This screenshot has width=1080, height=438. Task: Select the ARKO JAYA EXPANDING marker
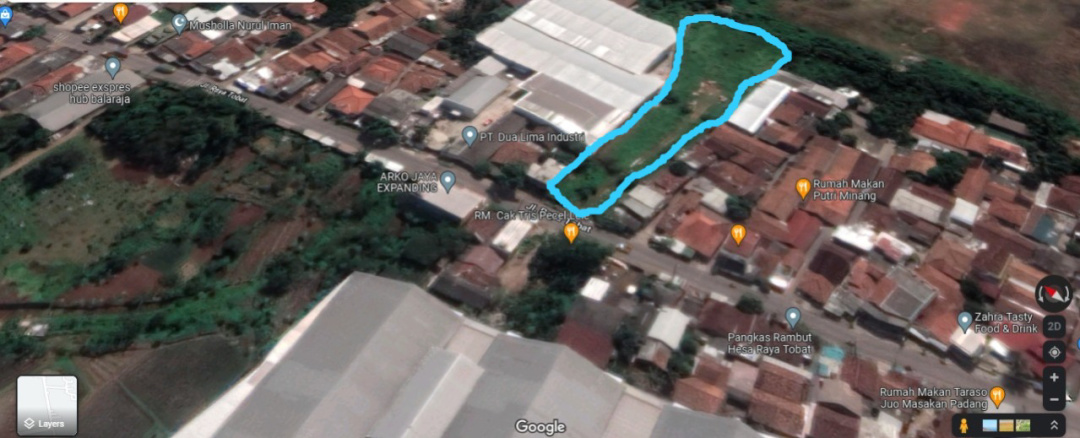(448, 180)
